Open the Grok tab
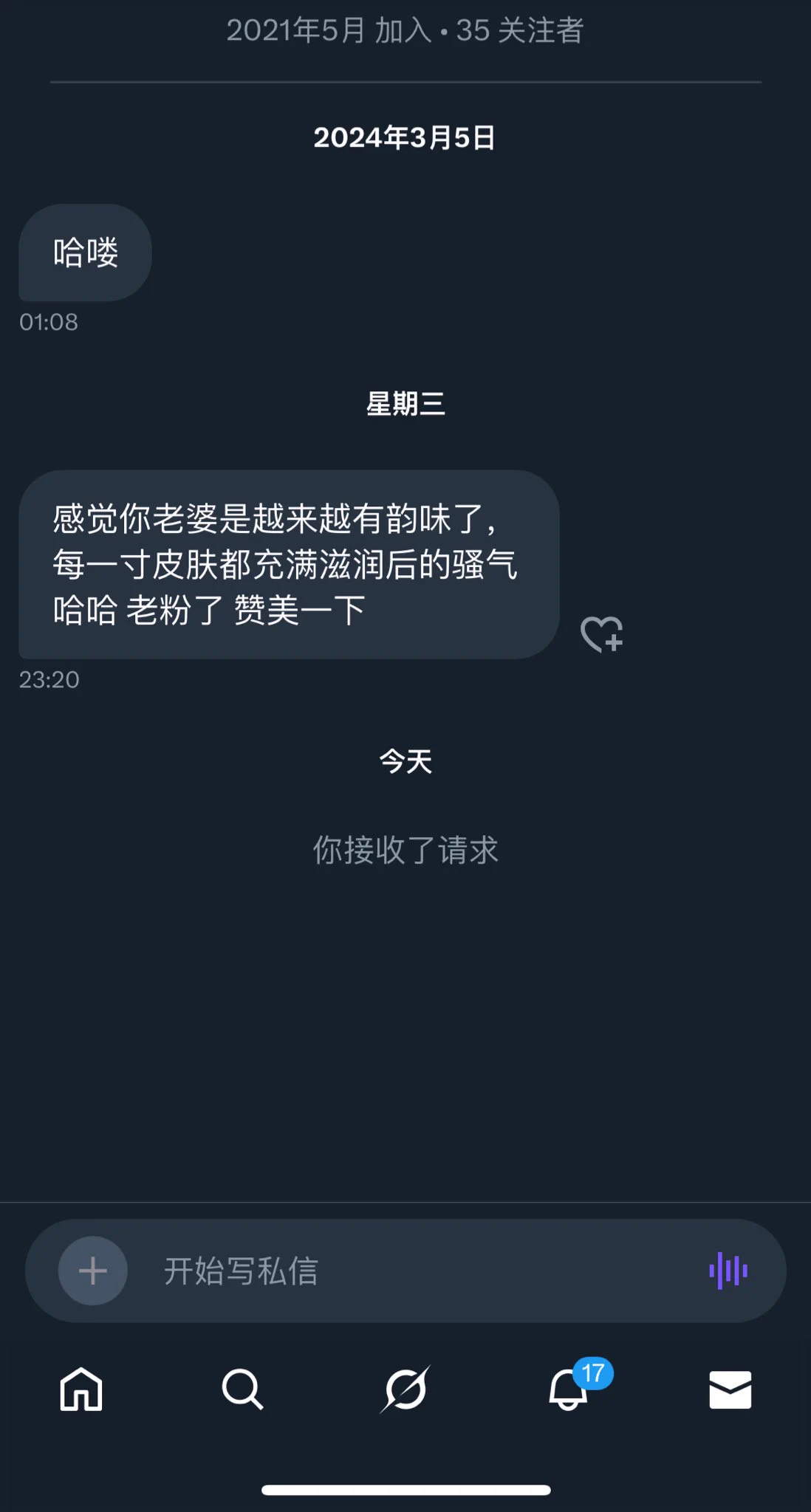This screenshot has width=811, height=1512. [405, 1389]
